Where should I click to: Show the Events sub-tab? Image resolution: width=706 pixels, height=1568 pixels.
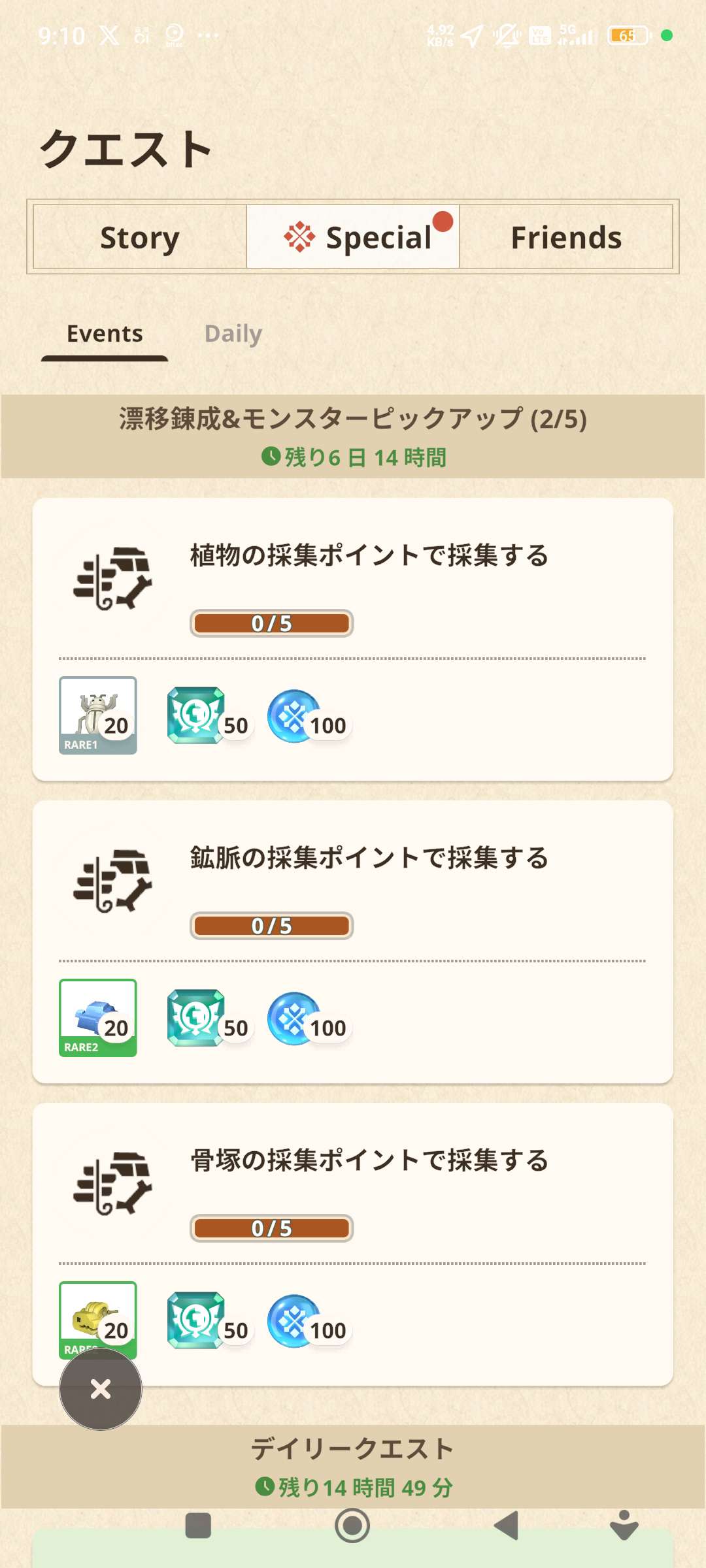[x=105, y=334]
